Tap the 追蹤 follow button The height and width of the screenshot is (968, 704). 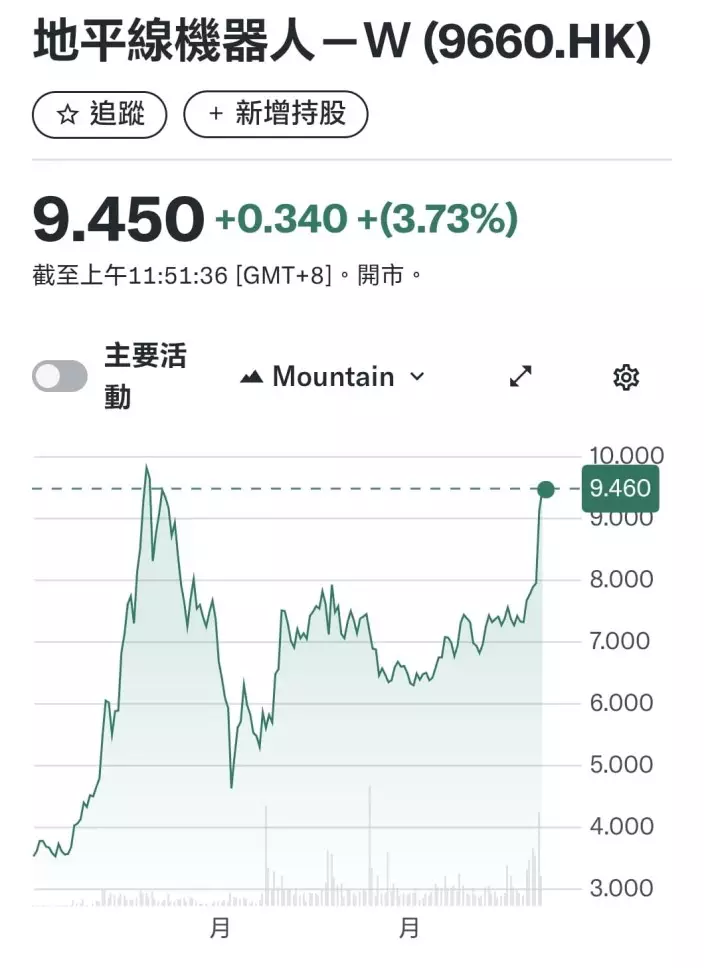(100, 114)
